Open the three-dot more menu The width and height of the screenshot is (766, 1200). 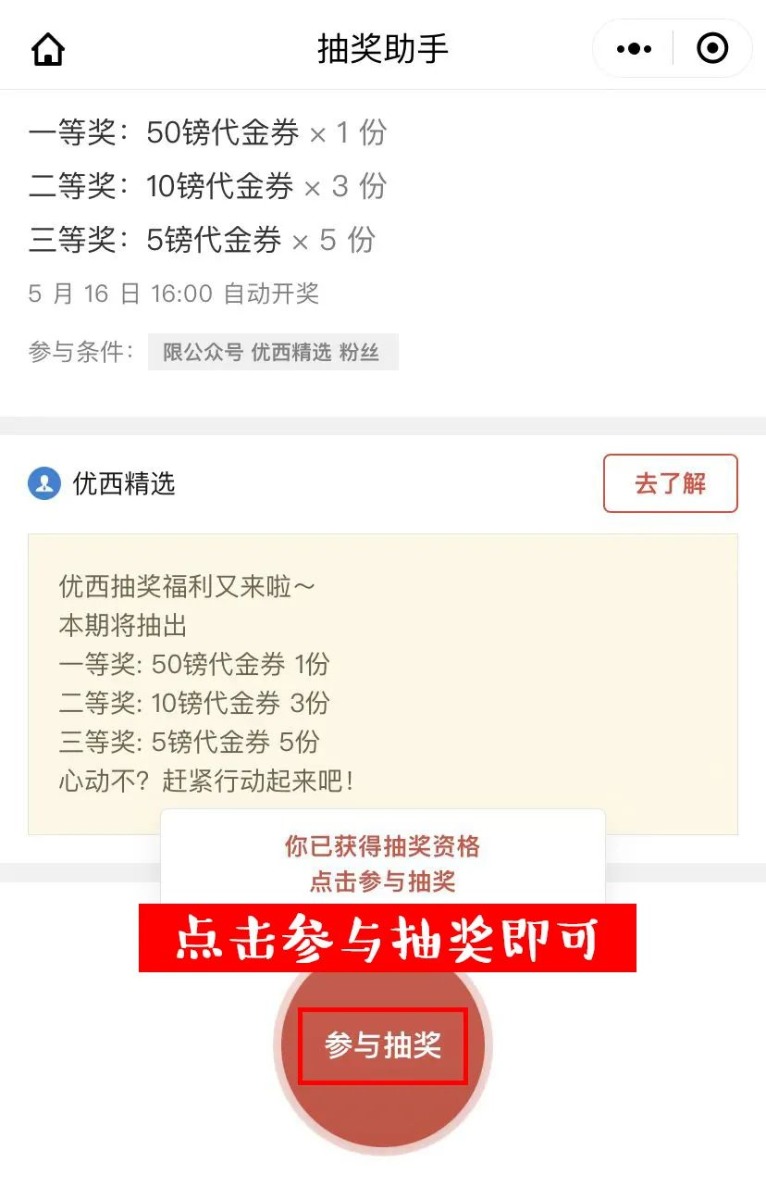click(634, 48)
